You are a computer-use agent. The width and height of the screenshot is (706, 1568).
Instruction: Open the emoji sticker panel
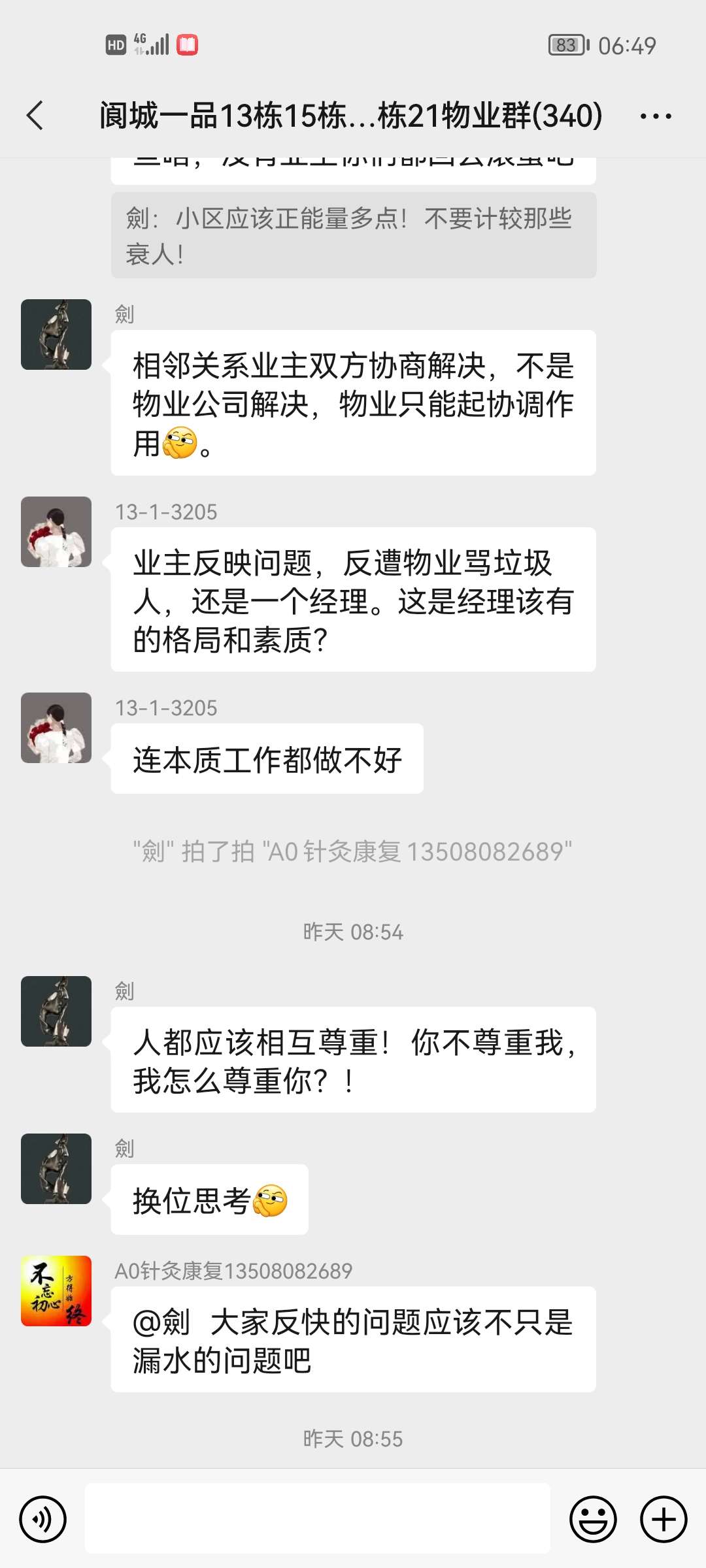(x=593, y=1519)
